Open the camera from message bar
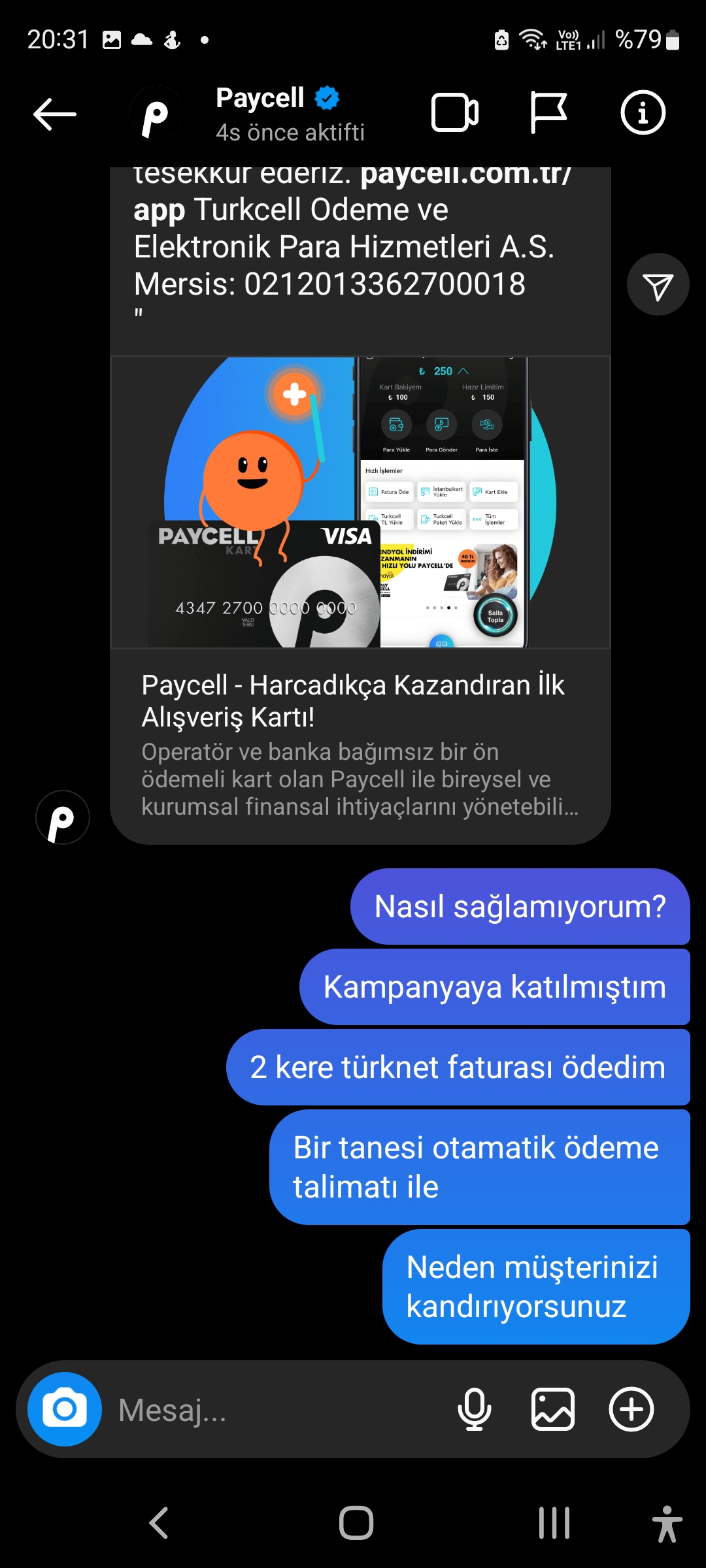706x1568 pixels. click(x=65, y=1409)
